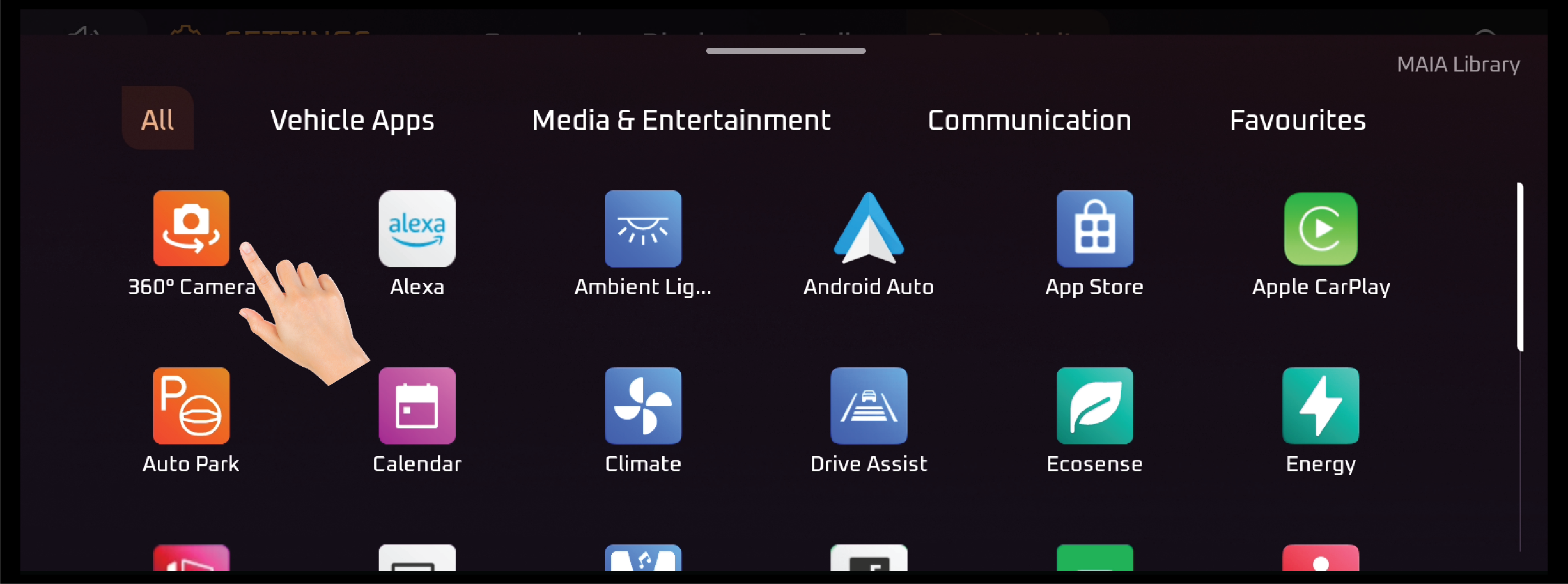Open the Energy app

coord(1320,406)
